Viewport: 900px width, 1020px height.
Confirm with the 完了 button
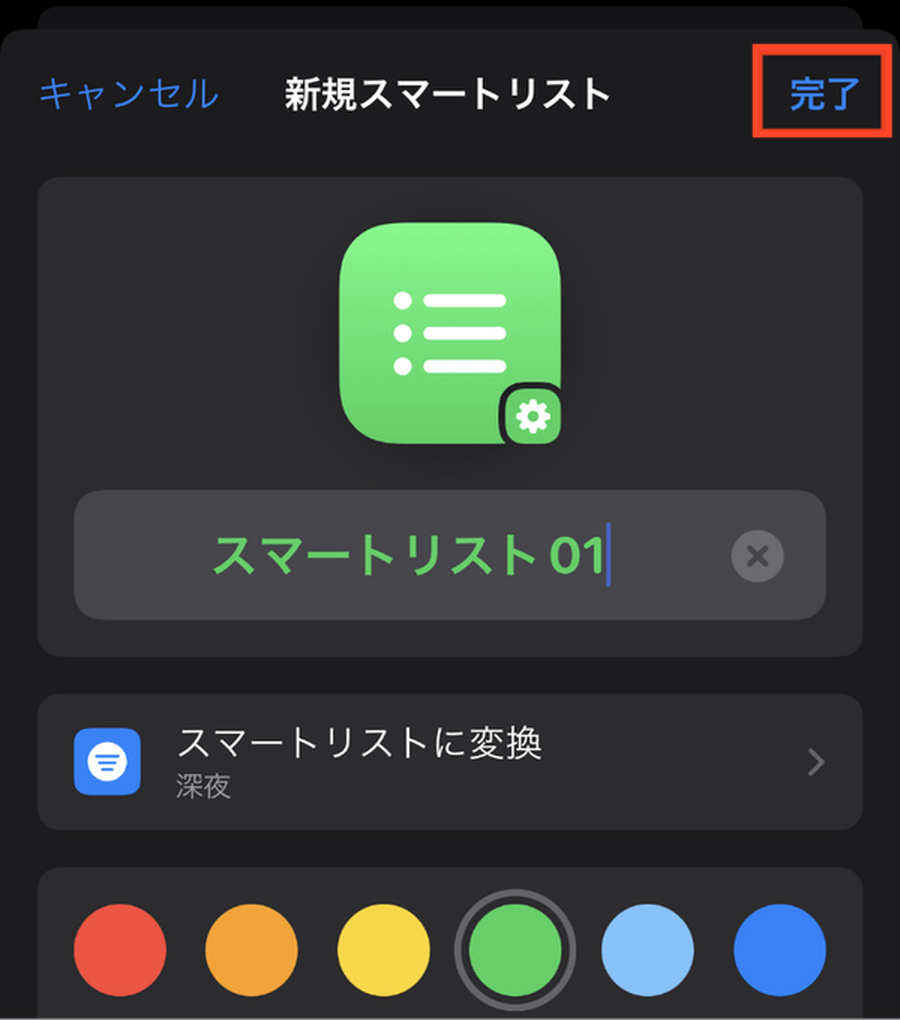click(x=823, y=94)
